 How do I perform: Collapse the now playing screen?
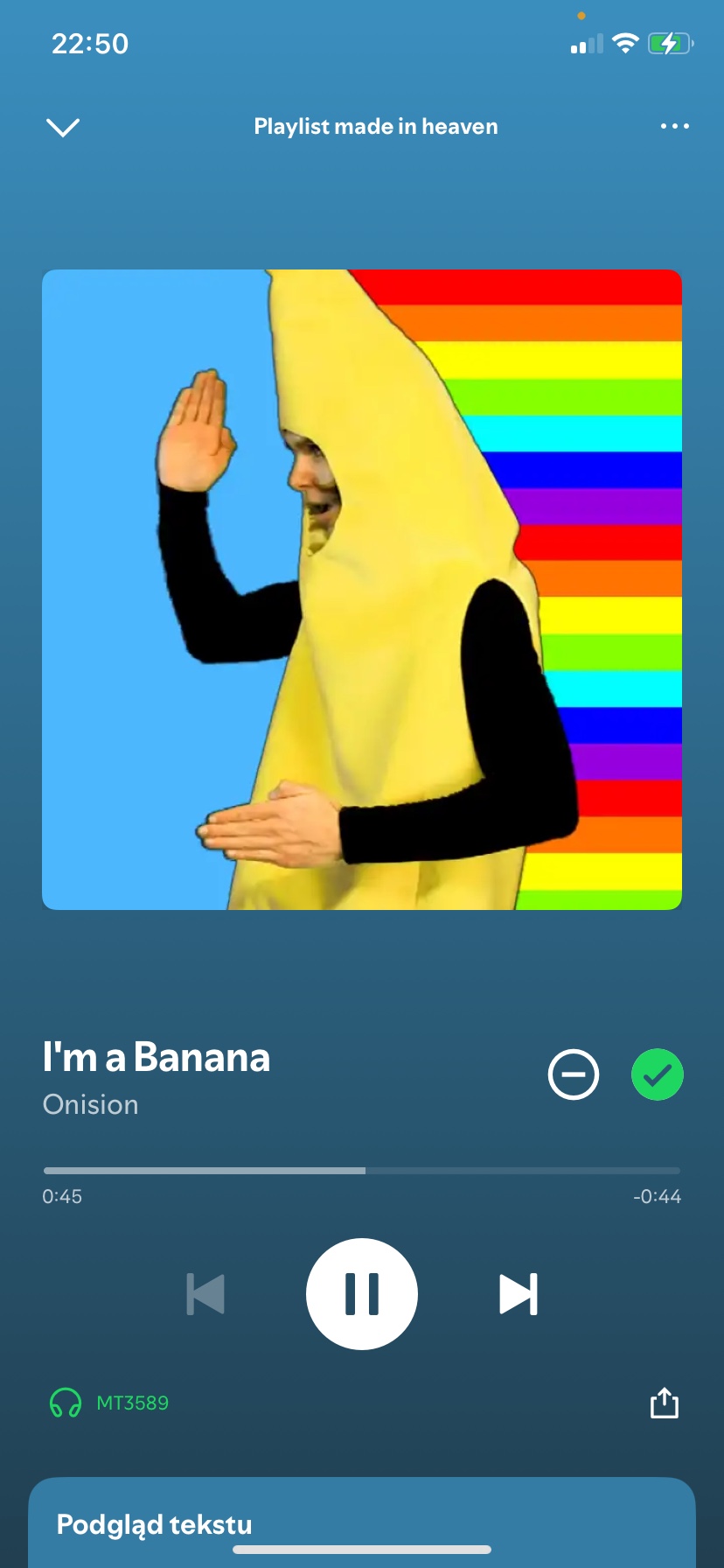coord(63,128)
